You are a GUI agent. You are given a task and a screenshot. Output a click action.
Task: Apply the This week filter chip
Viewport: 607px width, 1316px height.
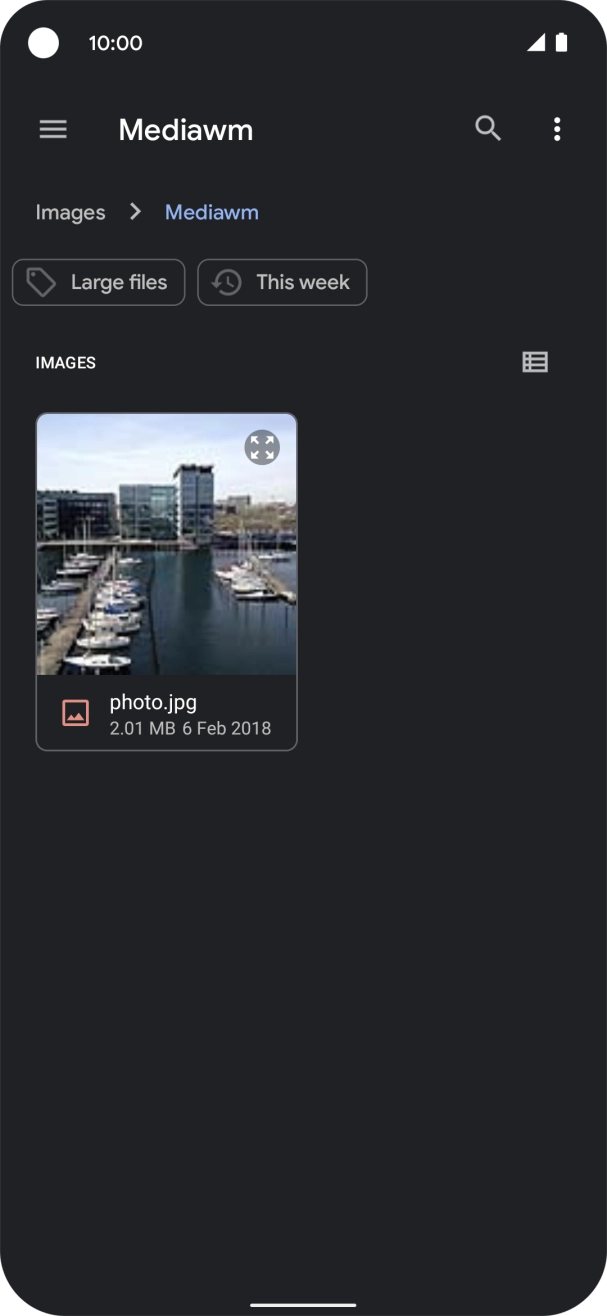(x=282, y=282)
